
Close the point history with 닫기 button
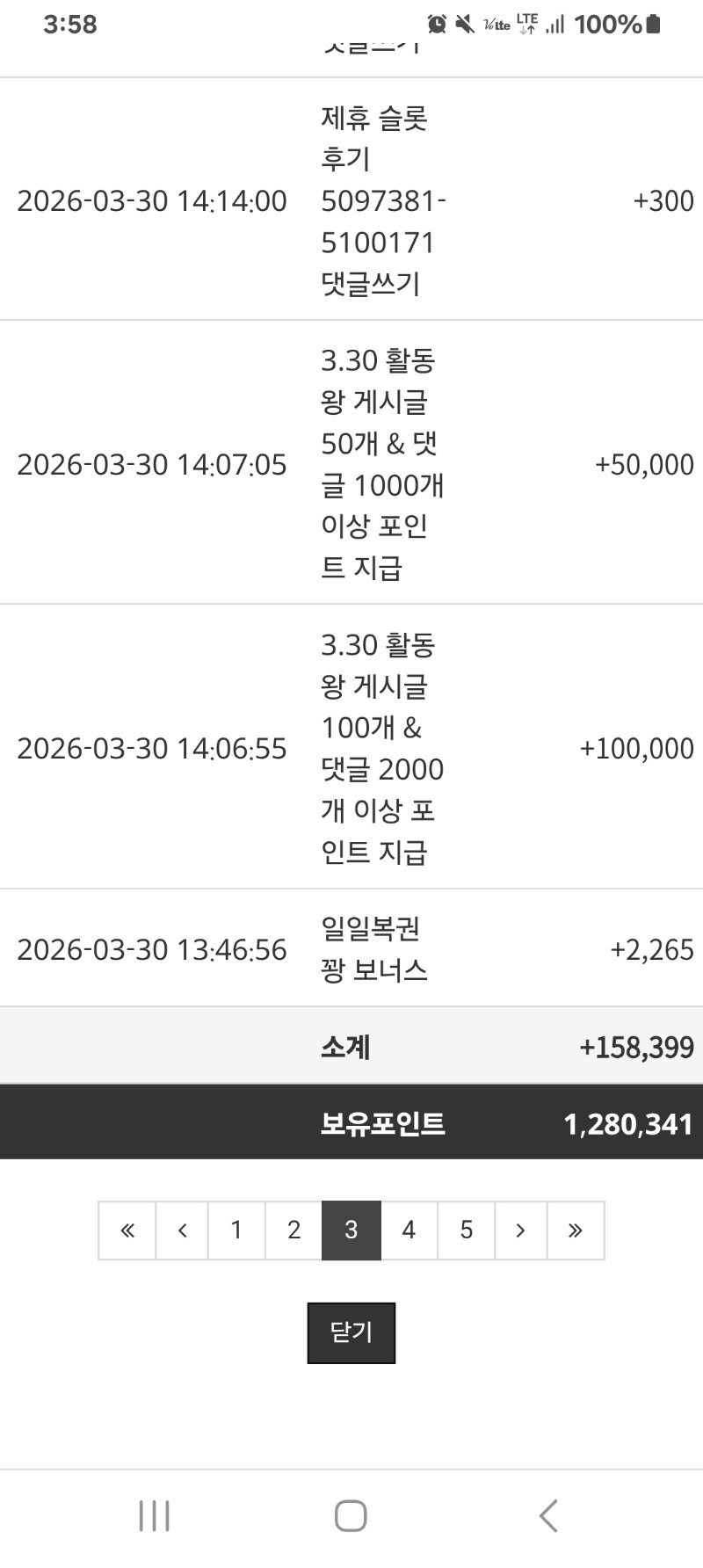(351, 1332)
